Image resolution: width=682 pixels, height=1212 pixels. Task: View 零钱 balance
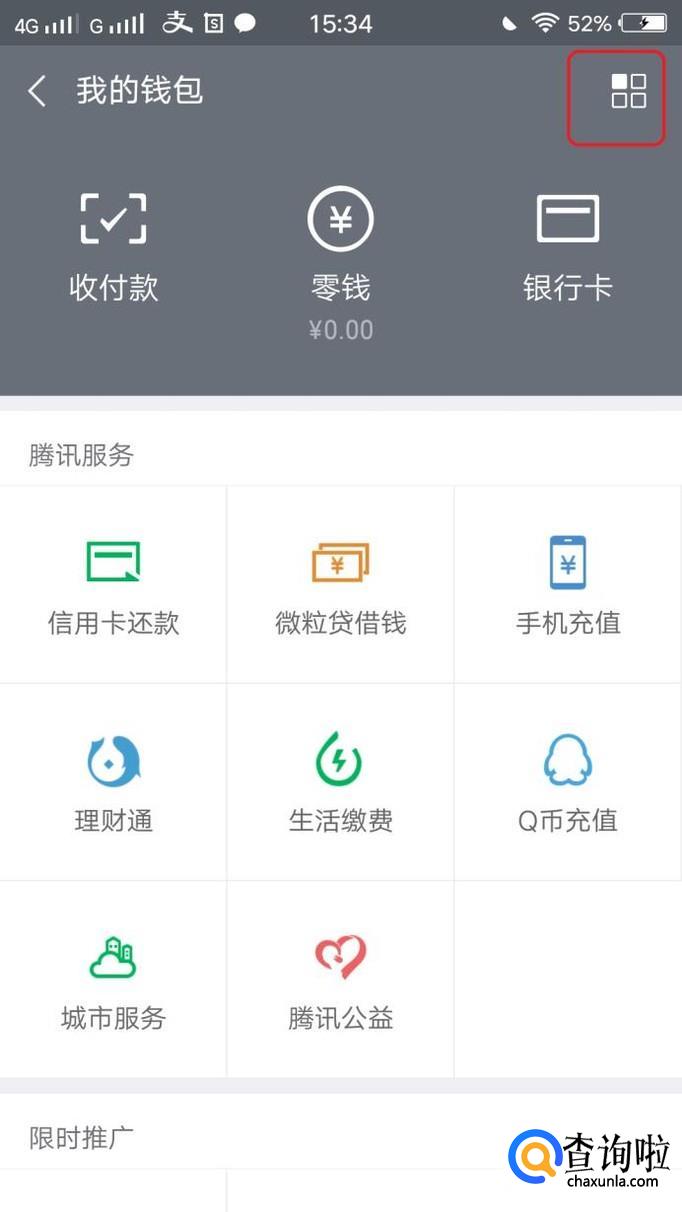340,260
